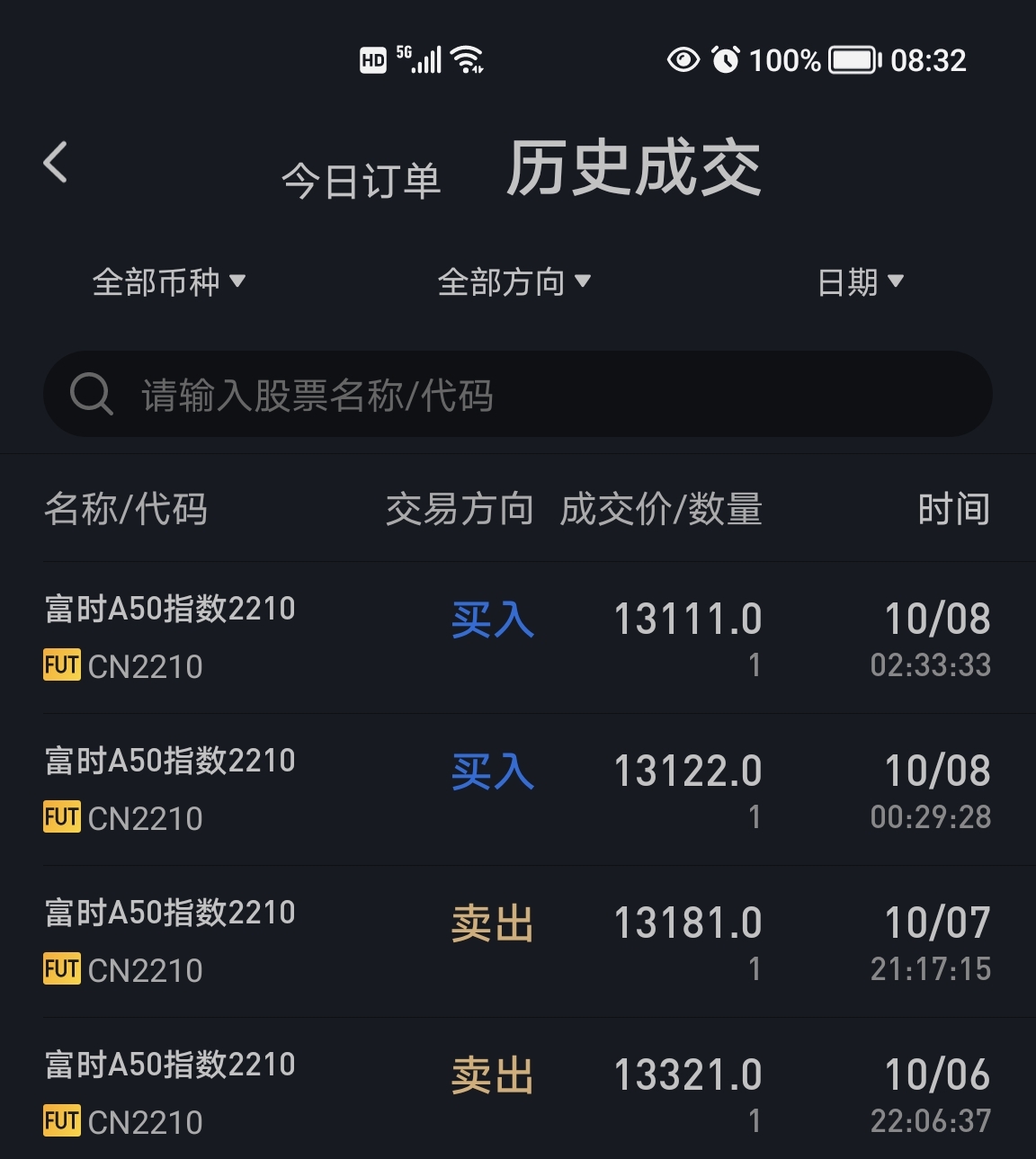Go back using the top-left arrow

click(x=56, y=164)
